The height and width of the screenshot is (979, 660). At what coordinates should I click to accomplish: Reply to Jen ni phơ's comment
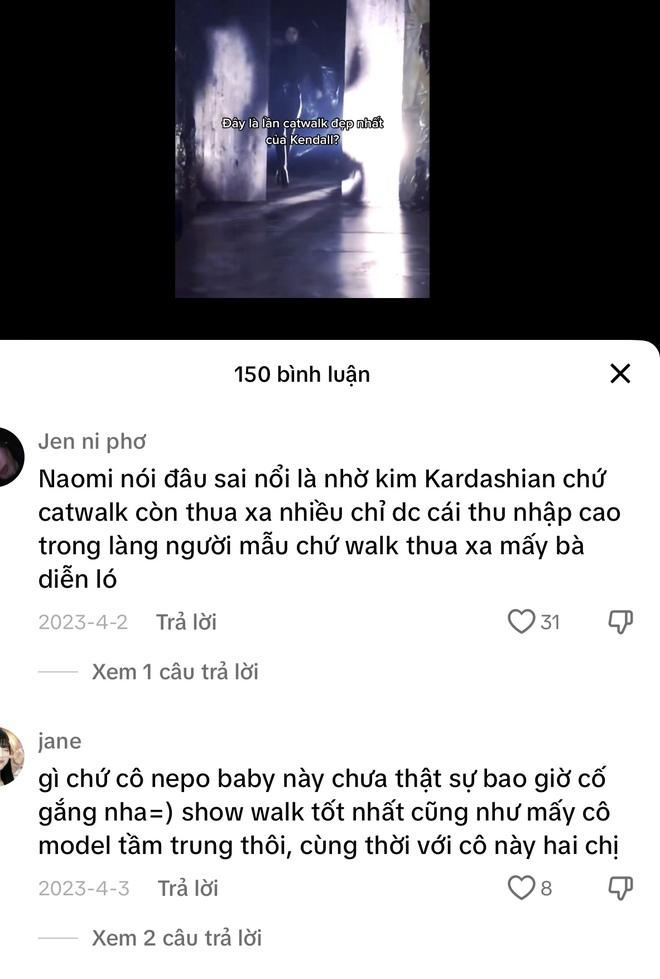click(186, 622)
